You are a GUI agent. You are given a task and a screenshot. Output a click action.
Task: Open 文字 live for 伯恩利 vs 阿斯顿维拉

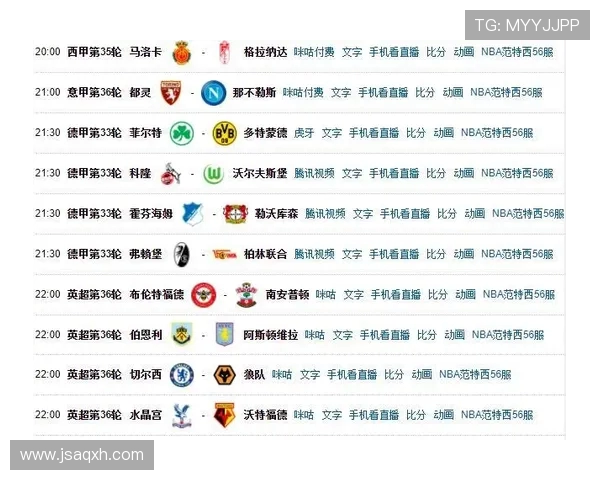coord(343,335)
